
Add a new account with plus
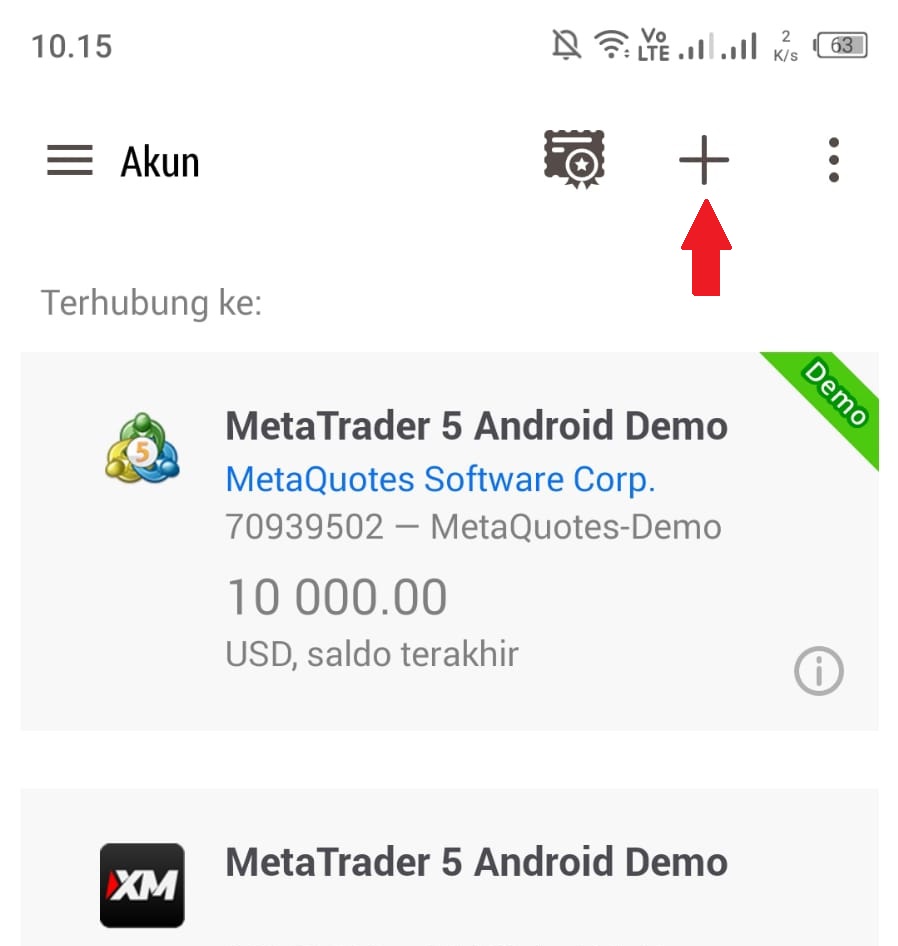pyautogui.click(x=704, y=160)
